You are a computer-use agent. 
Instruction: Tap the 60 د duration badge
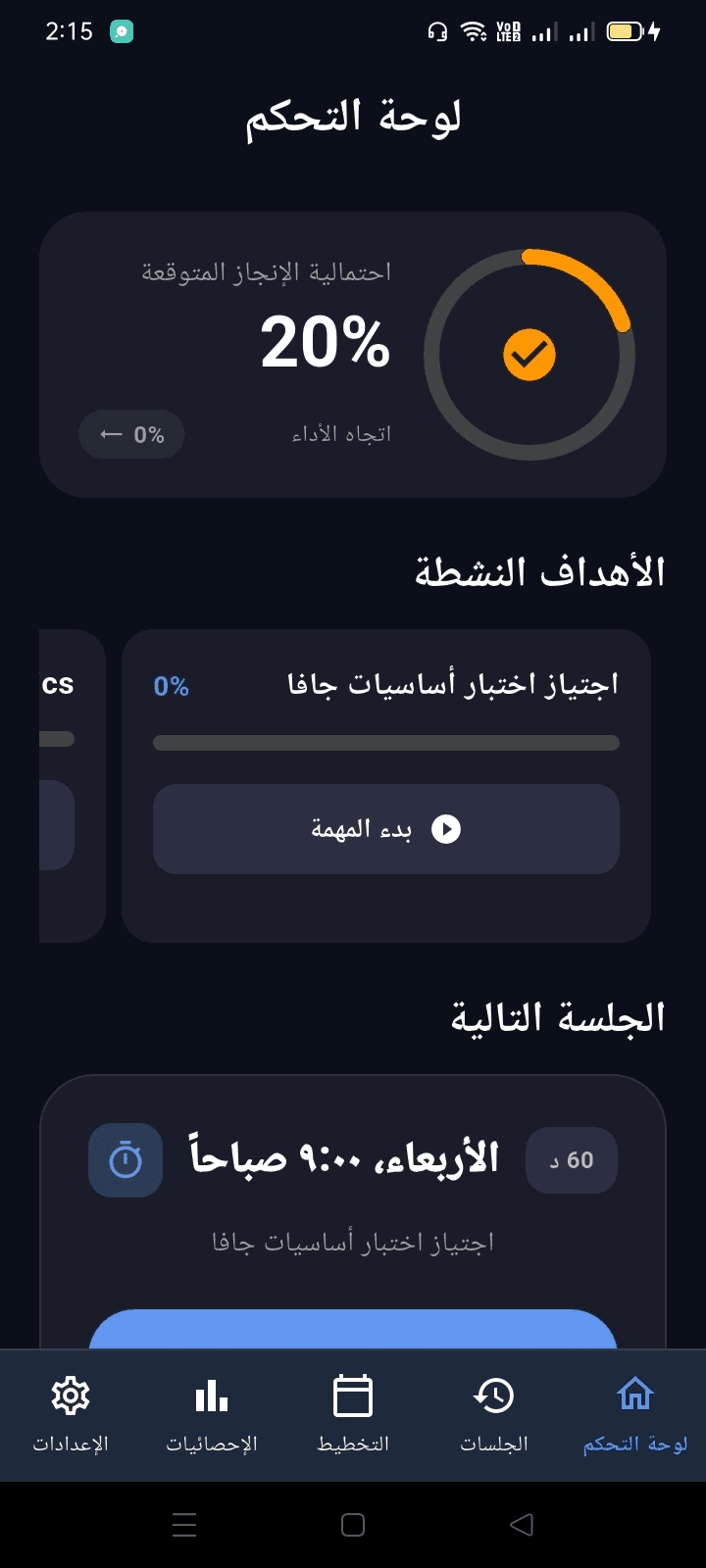[571, 1160]
